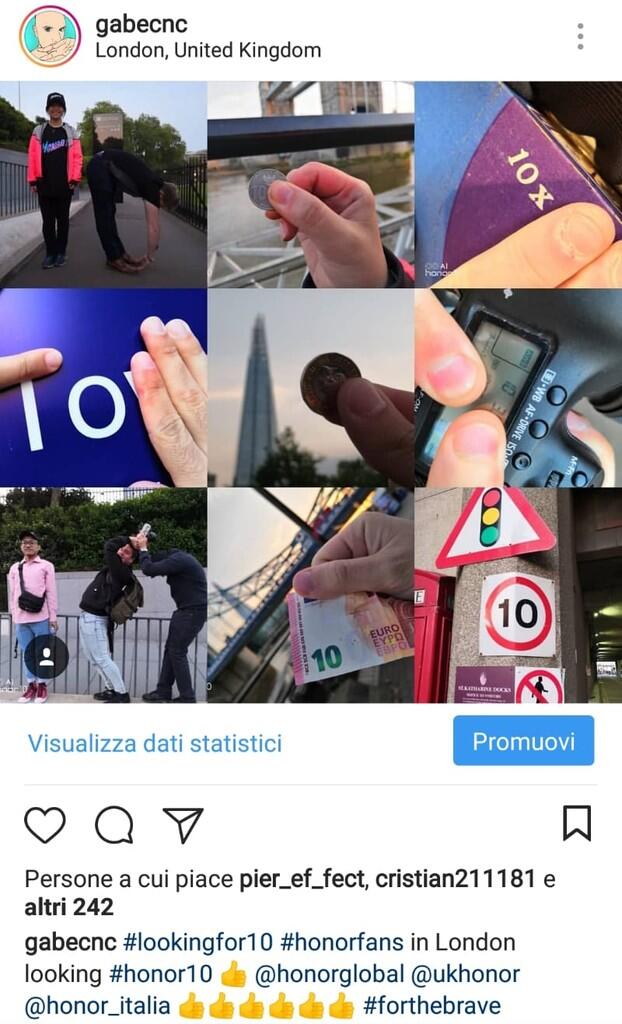Share the post via paper plane icon
622x1024 pixels.
[183, 824]
